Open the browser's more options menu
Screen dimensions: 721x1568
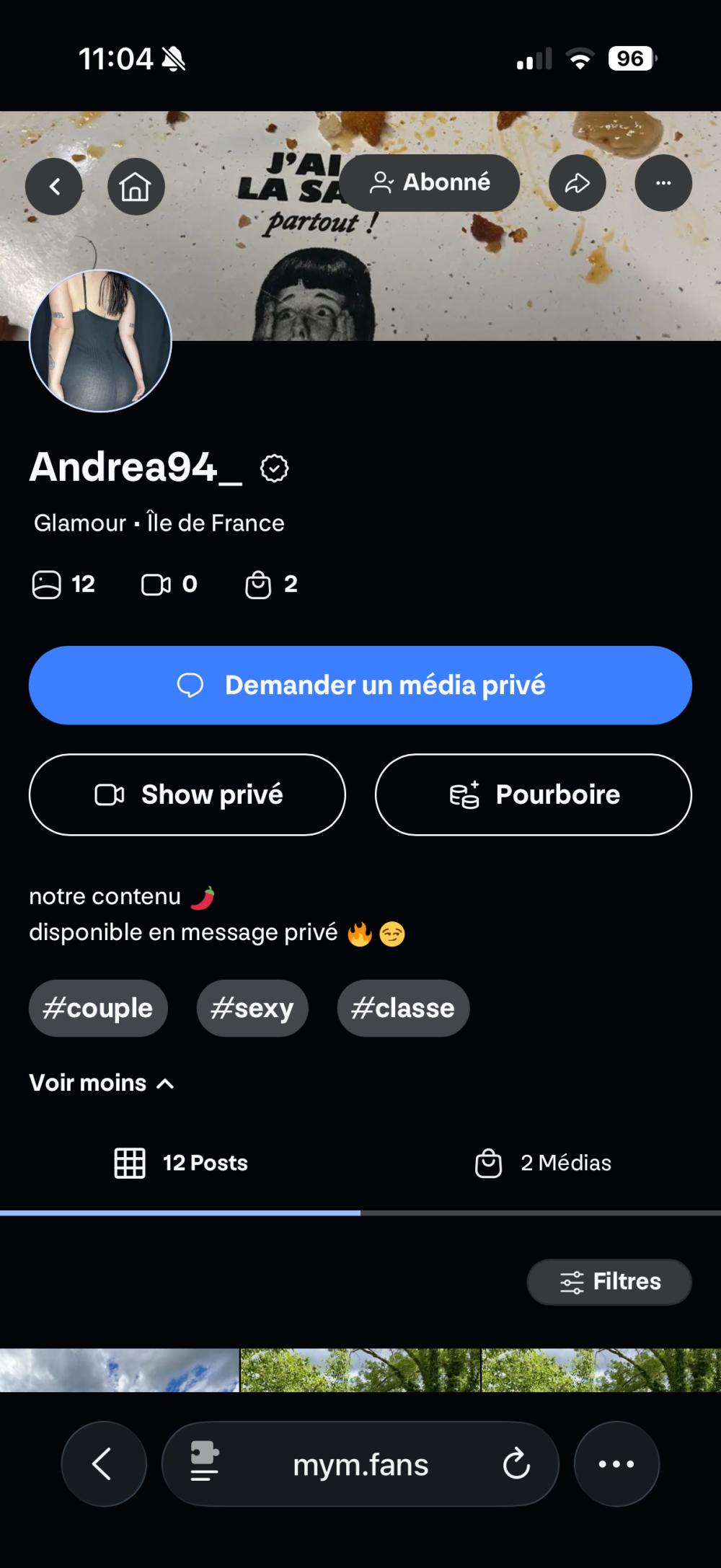tap(616, 1464)
